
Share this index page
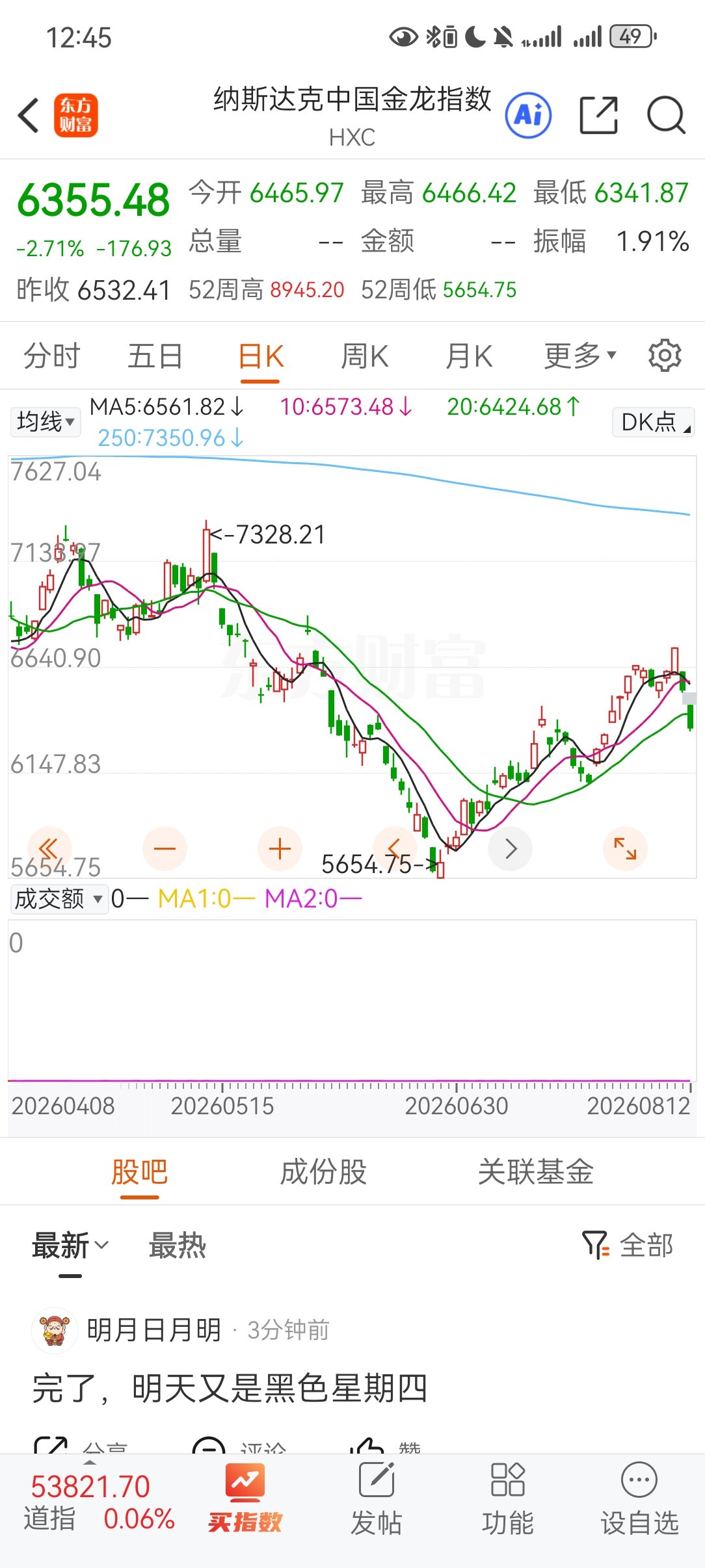pyautogui.click(x=598, y=115)
